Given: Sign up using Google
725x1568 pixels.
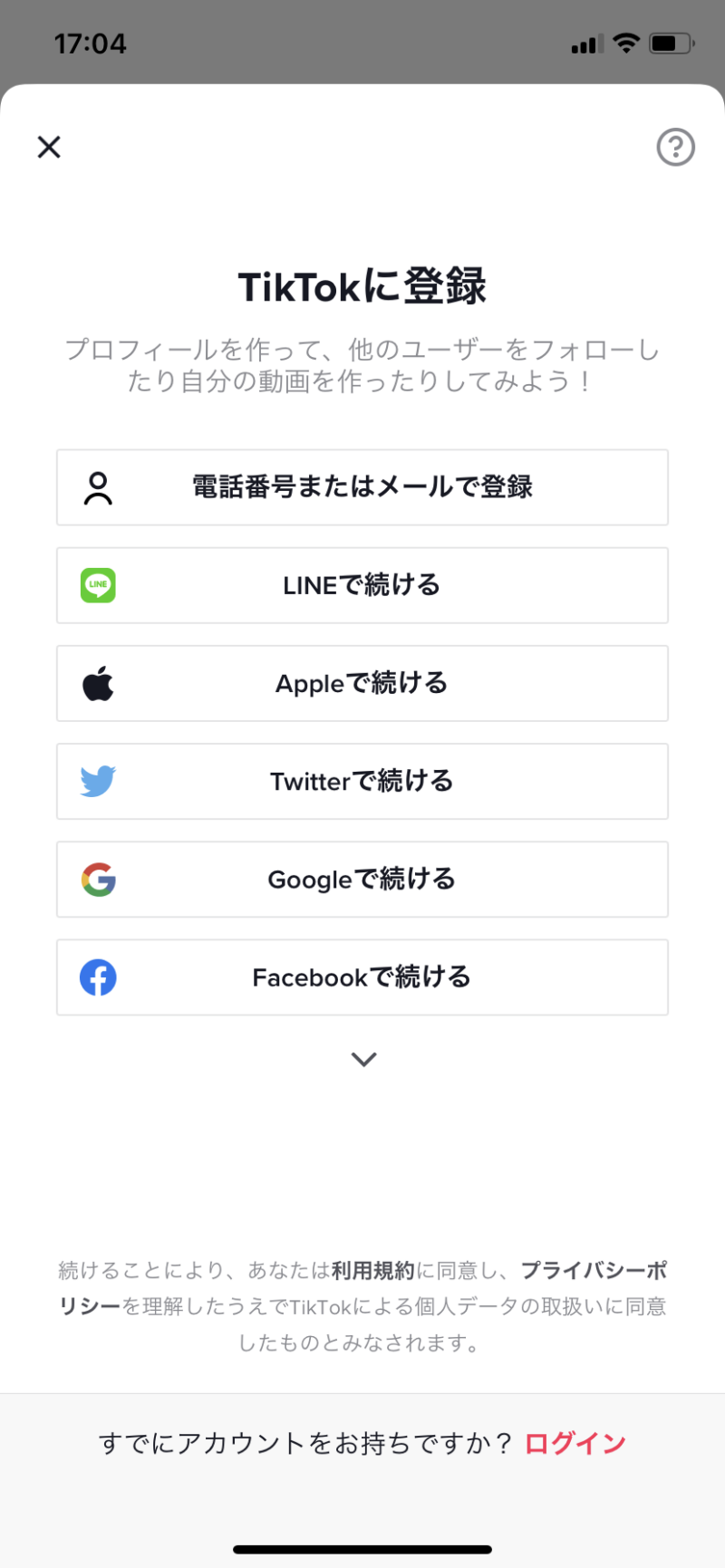Looking at the screenshot, I should point(362,879).
